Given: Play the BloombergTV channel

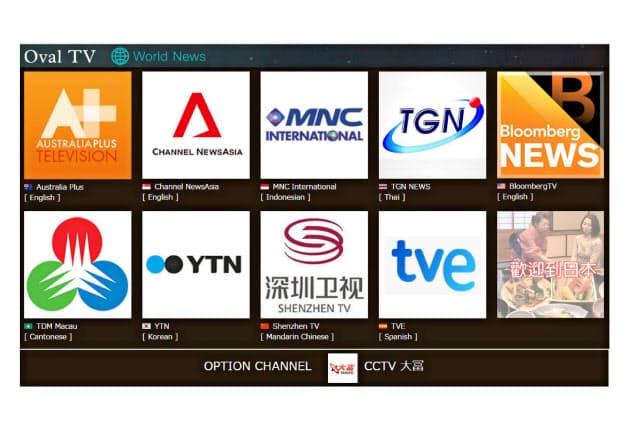Looking at the screenshot, I should click(550, 125).
